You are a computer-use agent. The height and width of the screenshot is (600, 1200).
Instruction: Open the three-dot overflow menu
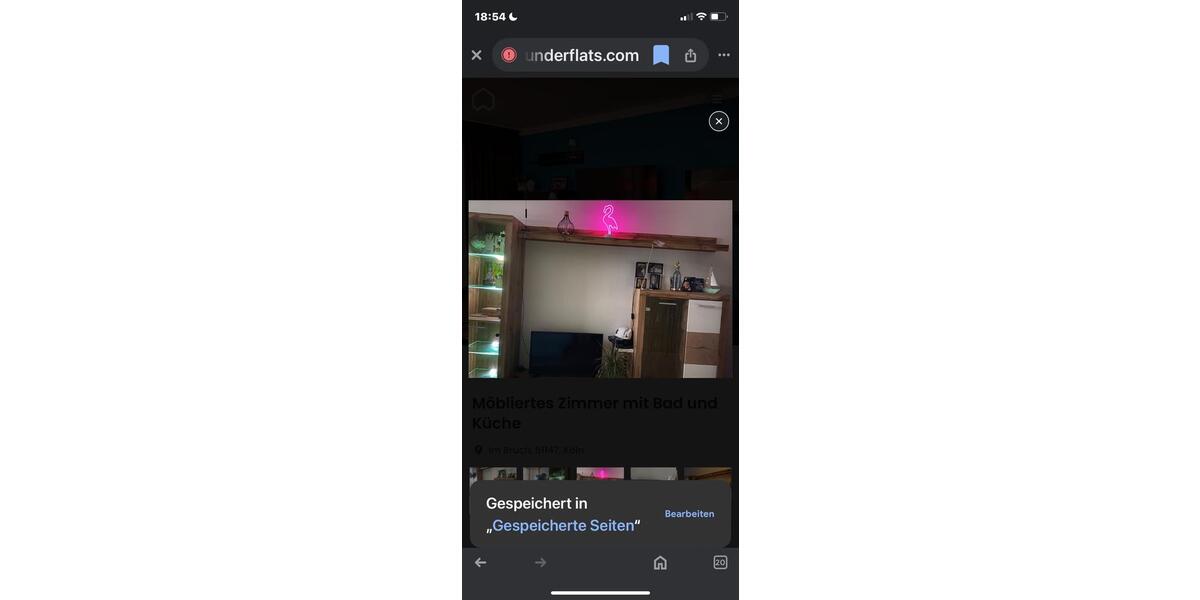724,55
